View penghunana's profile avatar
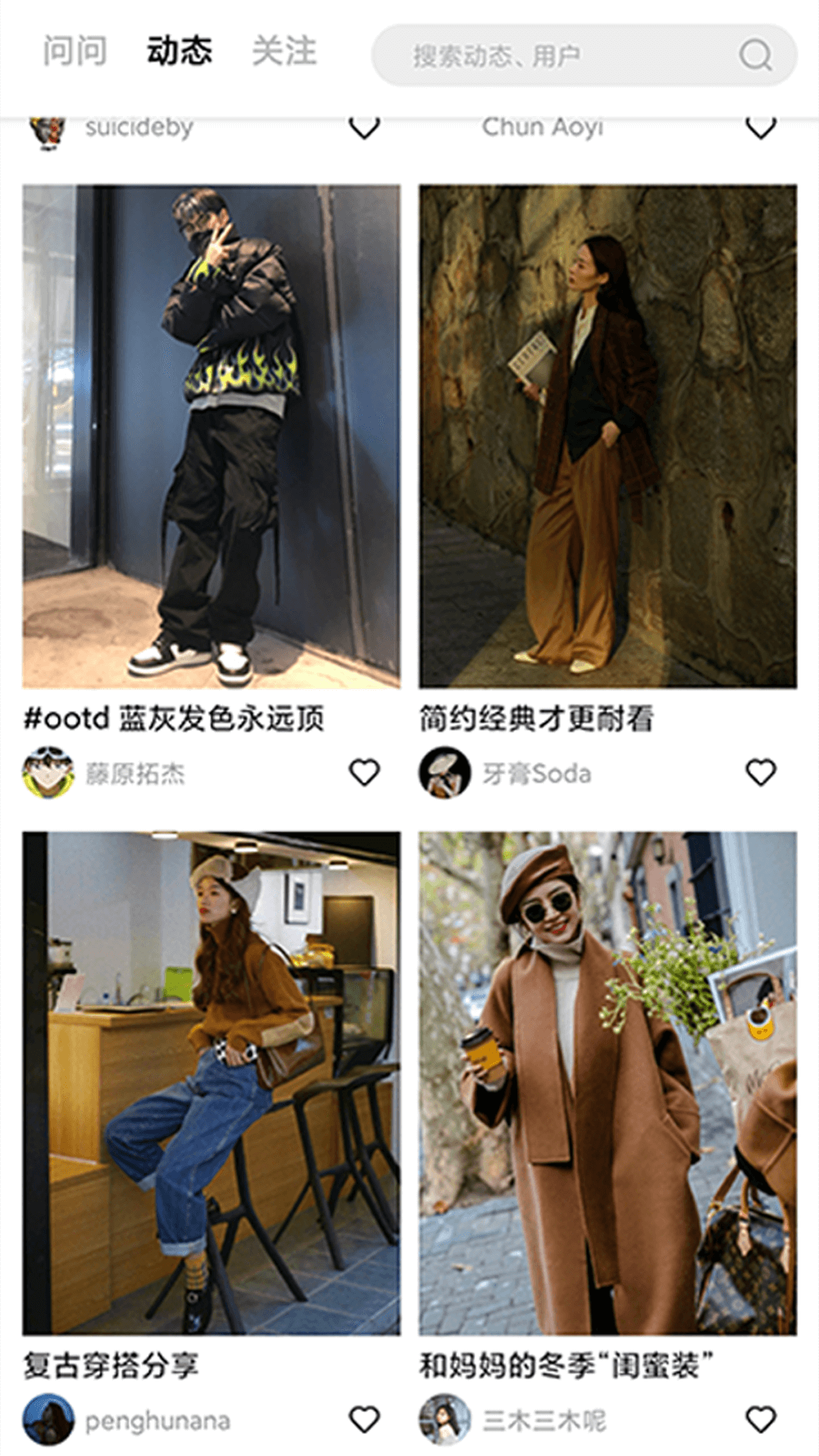Screen dimensions: 819x1456 point(49,1420)
